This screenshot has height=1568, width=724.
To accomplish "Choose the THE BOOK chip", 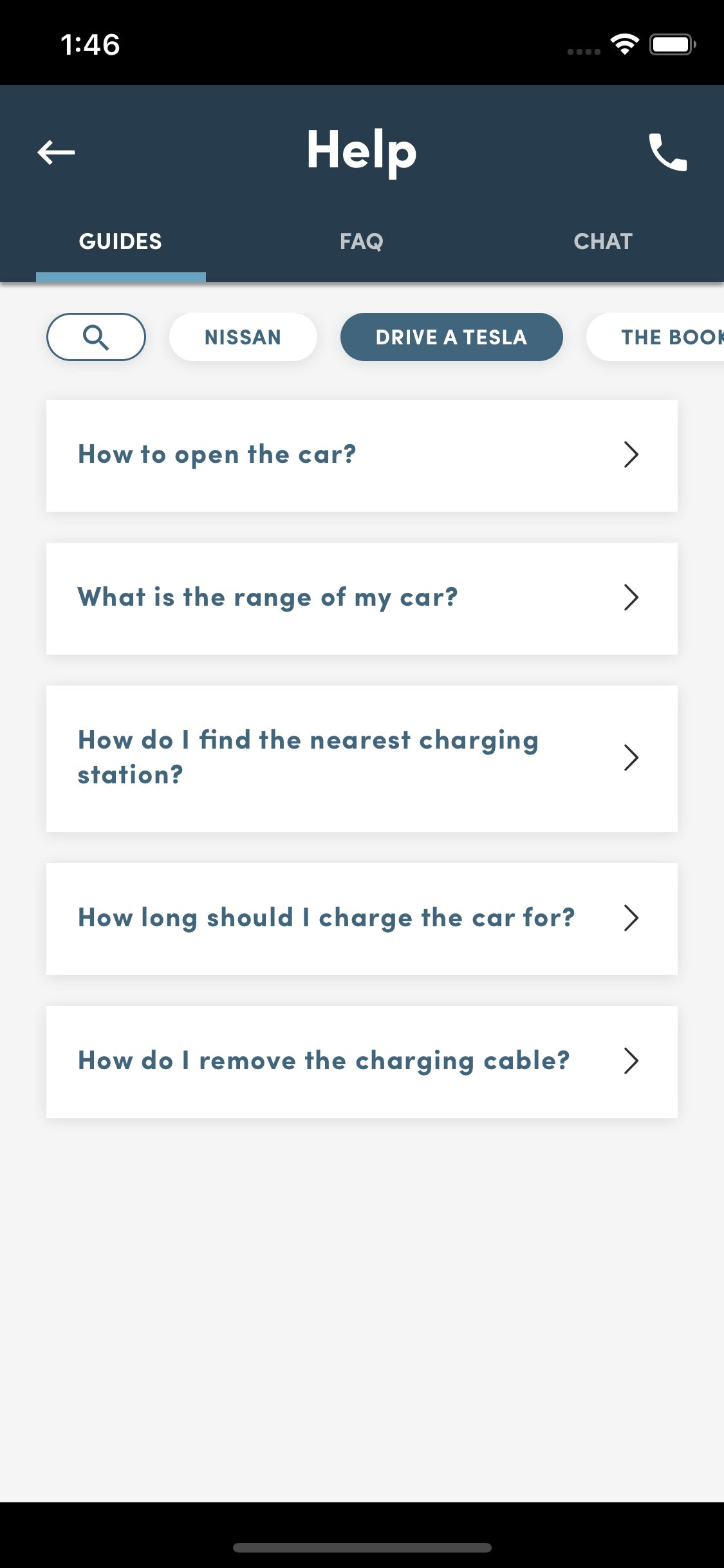I will tap(663, 337).
